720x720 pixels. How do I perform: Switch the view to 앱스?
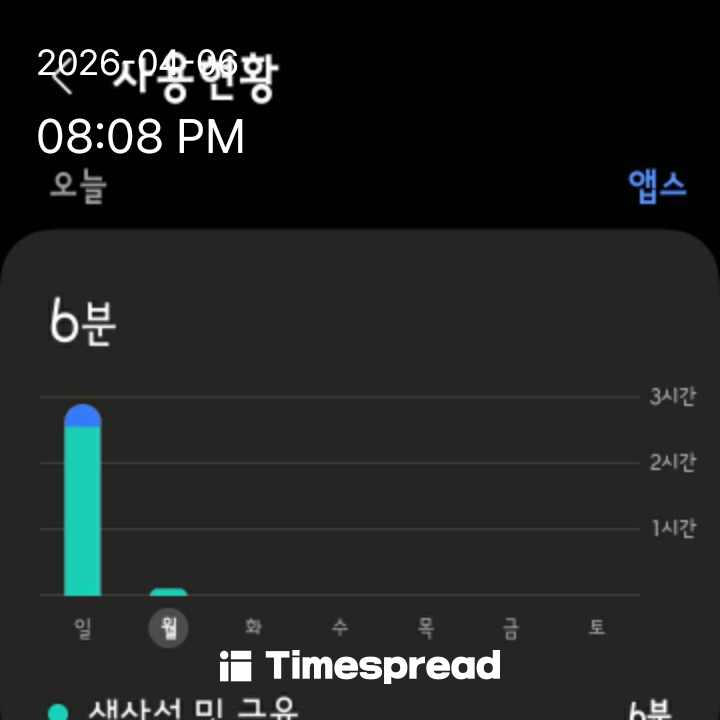(657, 186)
